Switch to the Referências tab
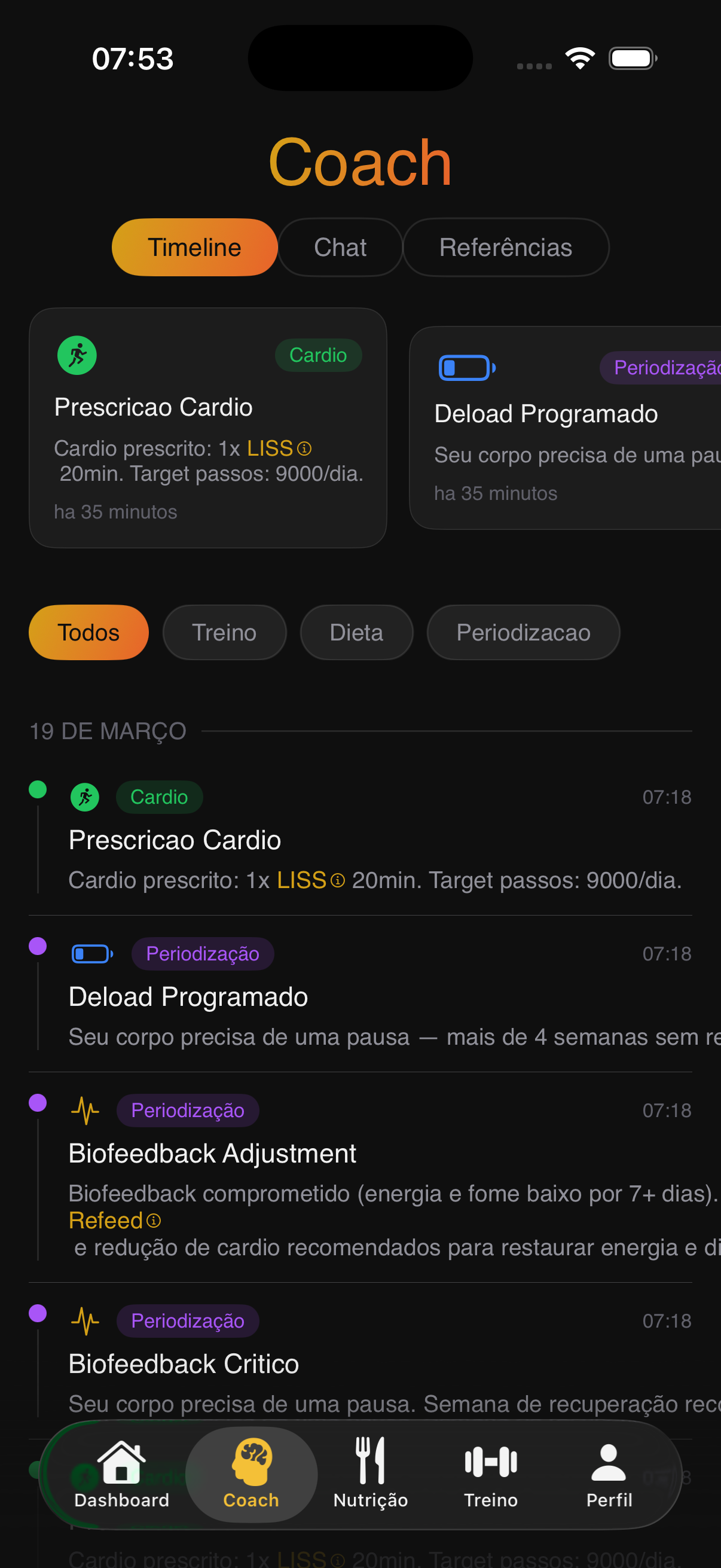The width and height of the screenshot is (721, 1568). click(x=506, y=247)
